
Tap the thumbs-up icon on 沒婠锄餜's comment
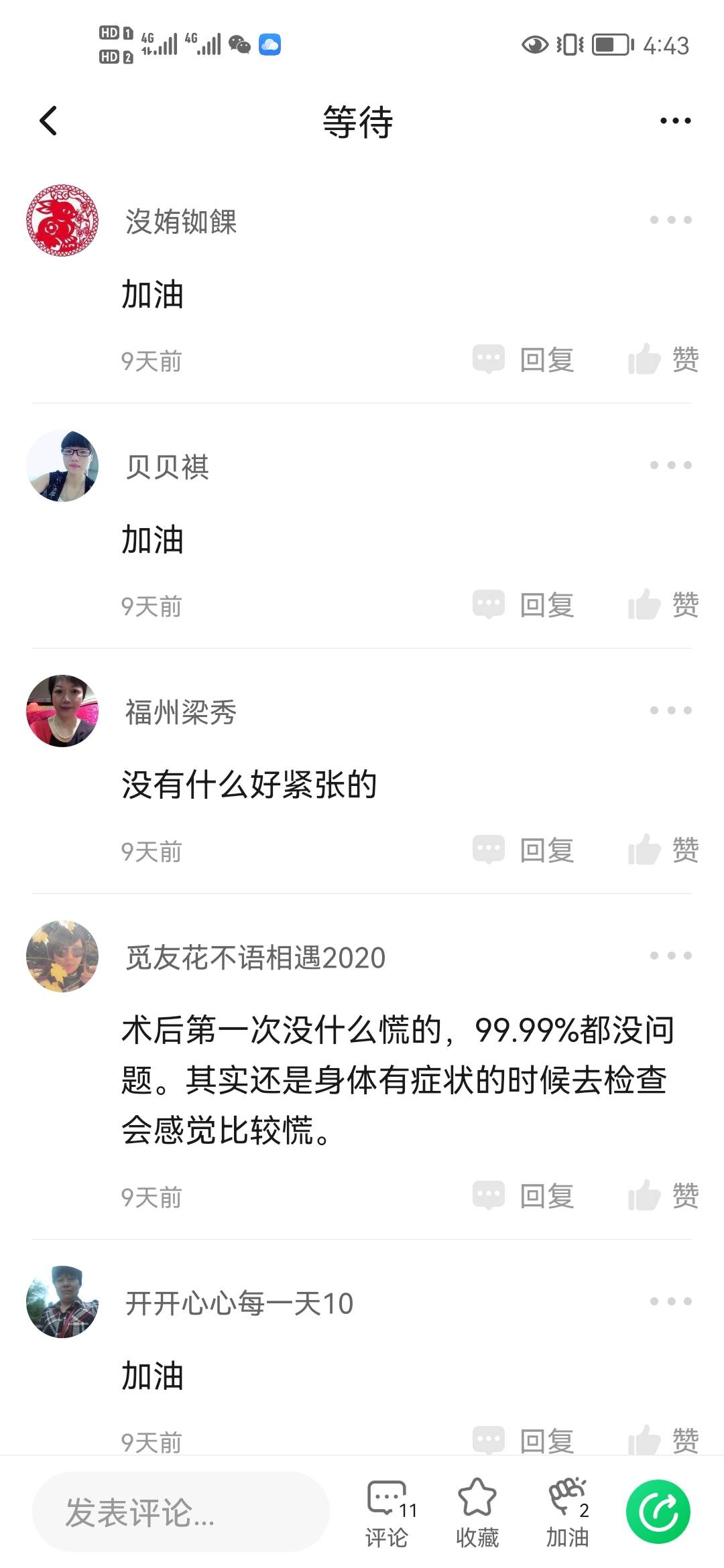(x=645, y=358)
